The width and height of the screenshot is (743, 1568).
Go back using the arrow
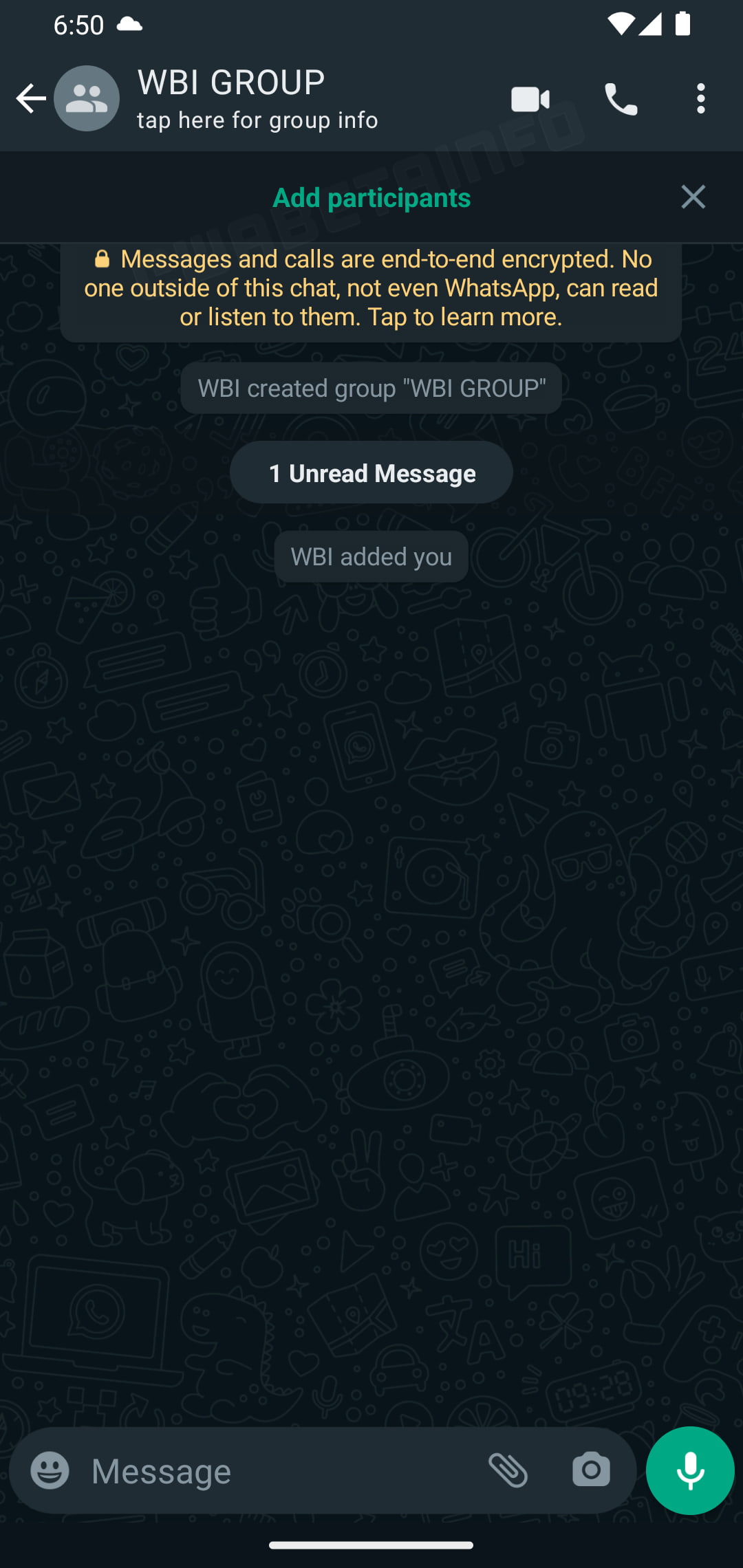pos(31,98)
